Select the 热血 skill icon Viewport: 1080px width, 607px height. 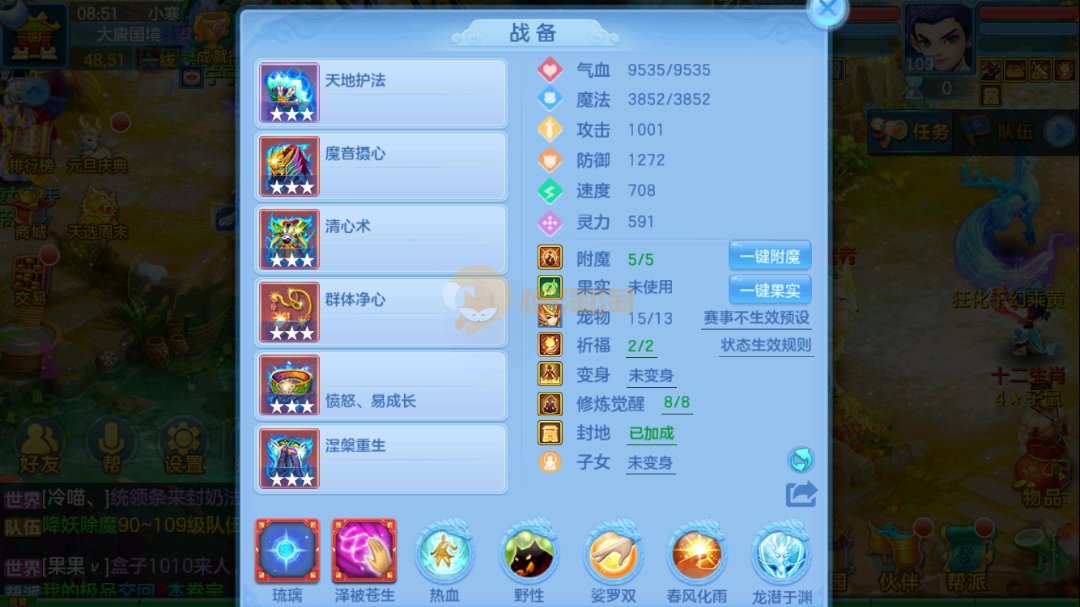pos(444,551)
